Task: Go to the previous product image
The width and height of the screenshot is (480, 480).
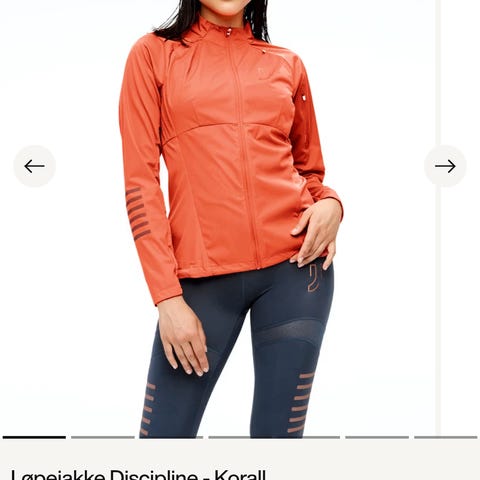Action: coord(34,166)
